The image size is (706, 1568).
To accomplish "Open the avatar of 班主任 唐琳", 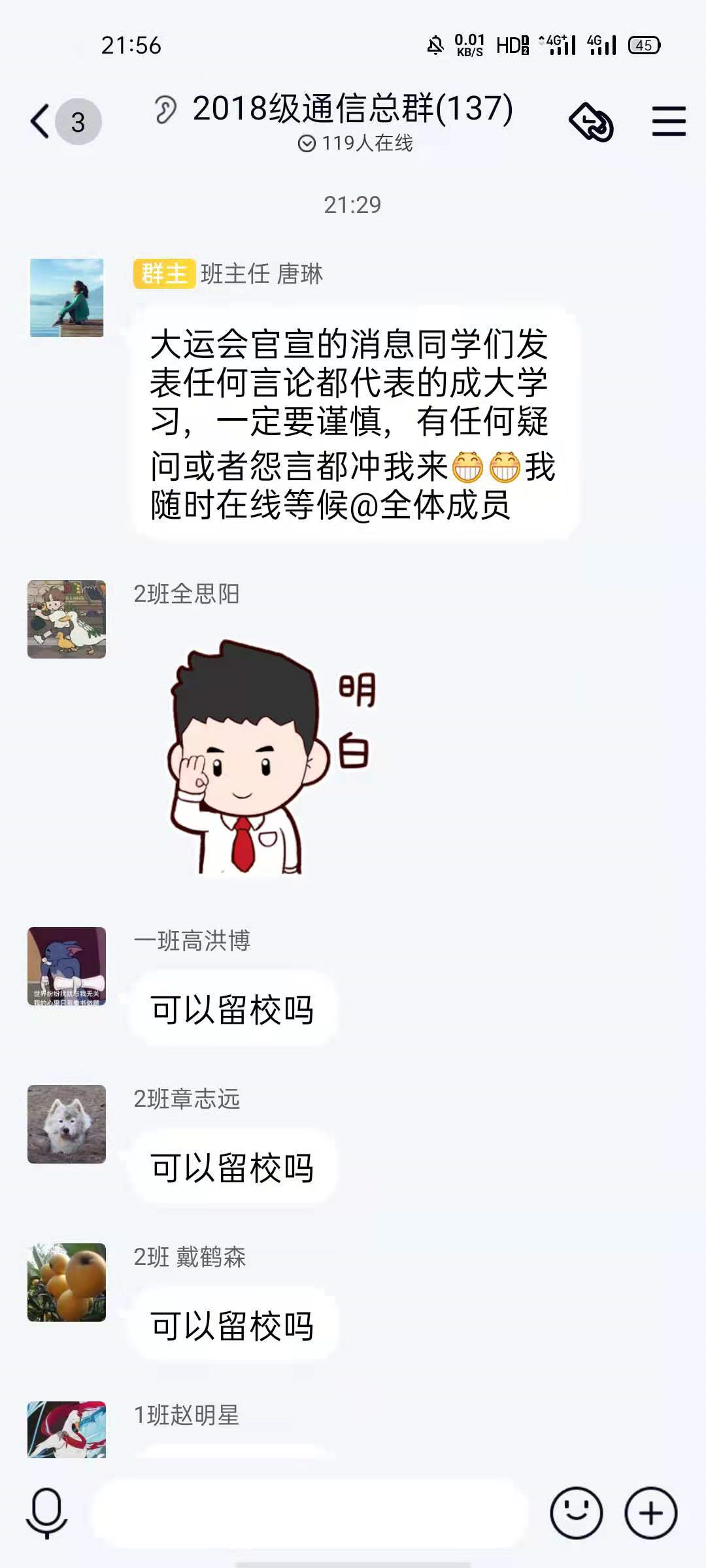I will (67, 298).
